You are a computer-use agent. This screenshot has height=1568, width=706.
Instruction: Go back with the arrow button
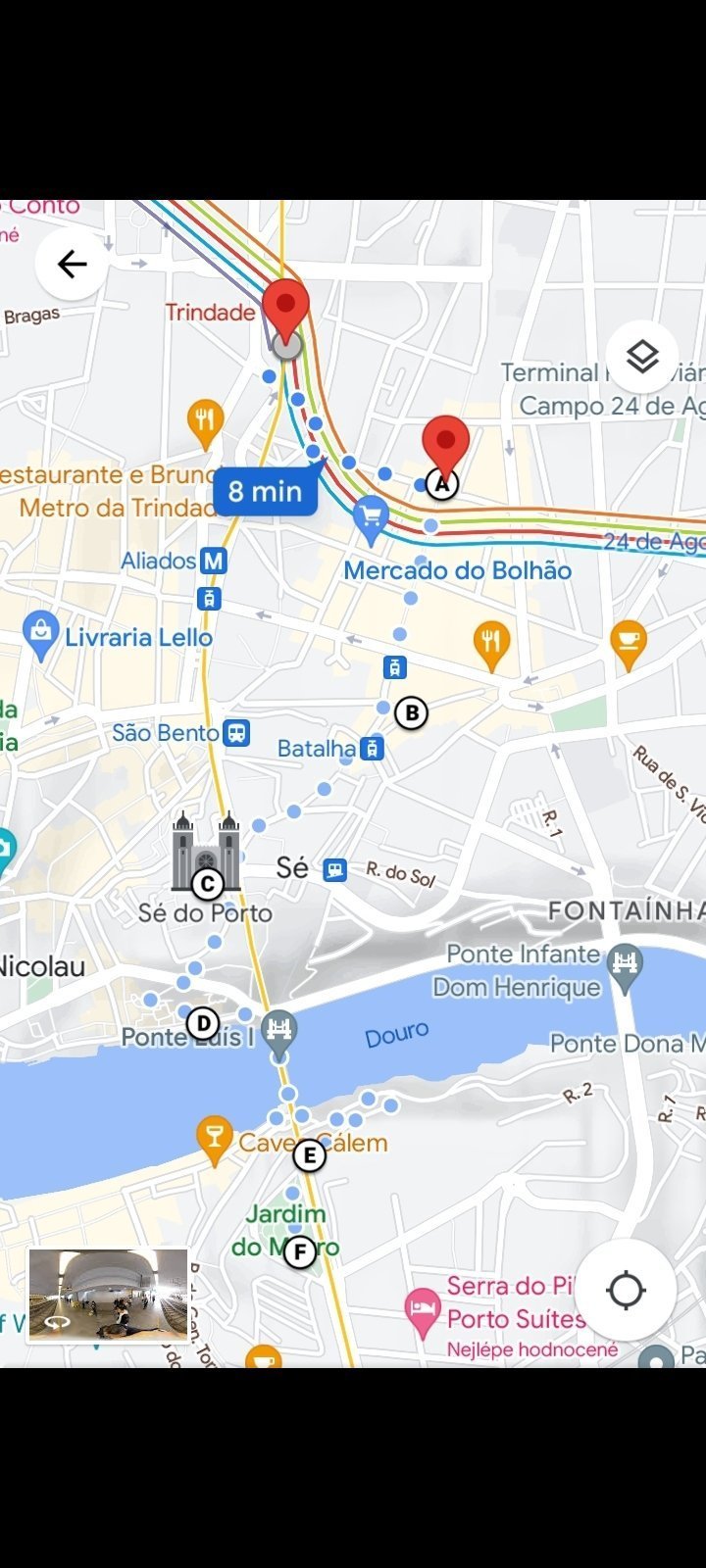tap(72, 265)
